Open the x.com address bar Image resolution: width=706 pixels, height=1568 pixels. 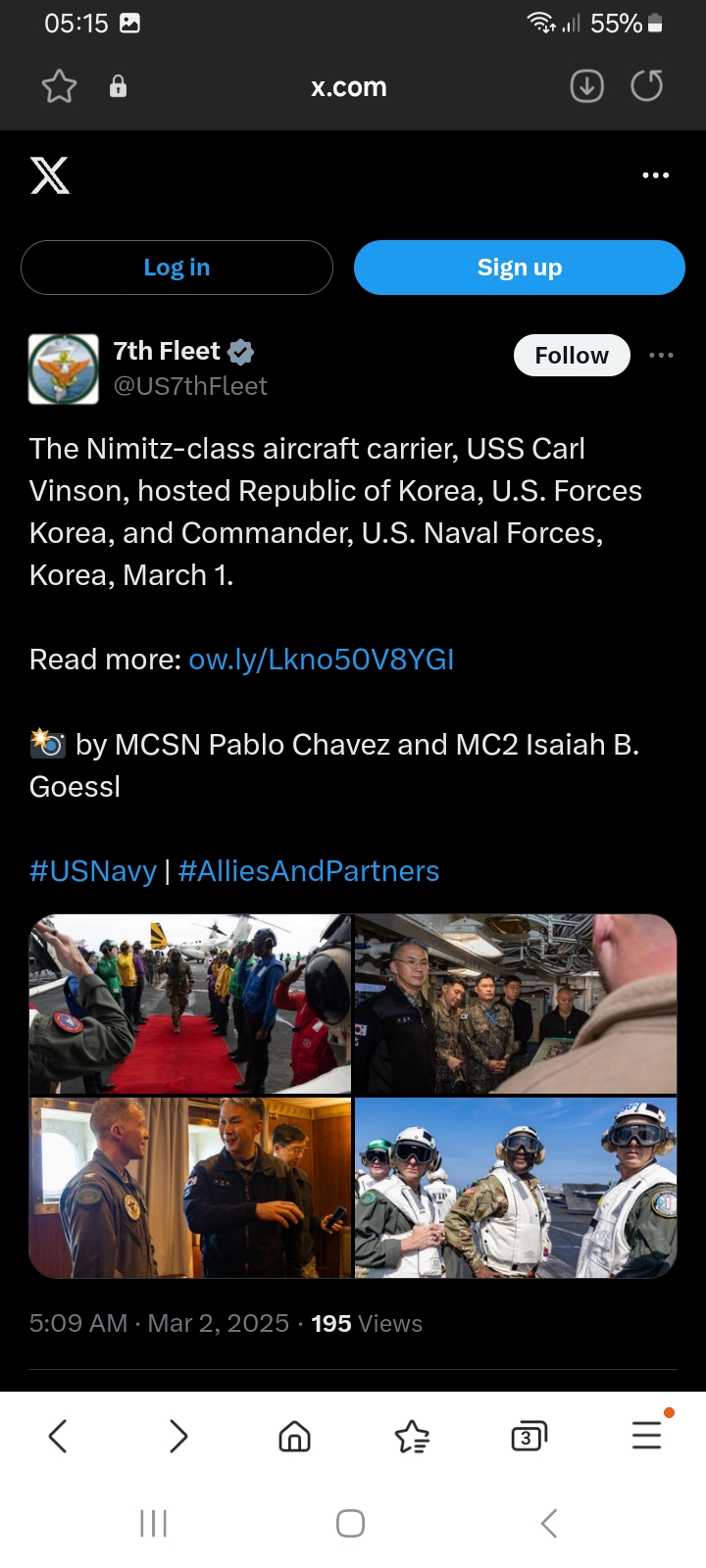pos(348,87)
